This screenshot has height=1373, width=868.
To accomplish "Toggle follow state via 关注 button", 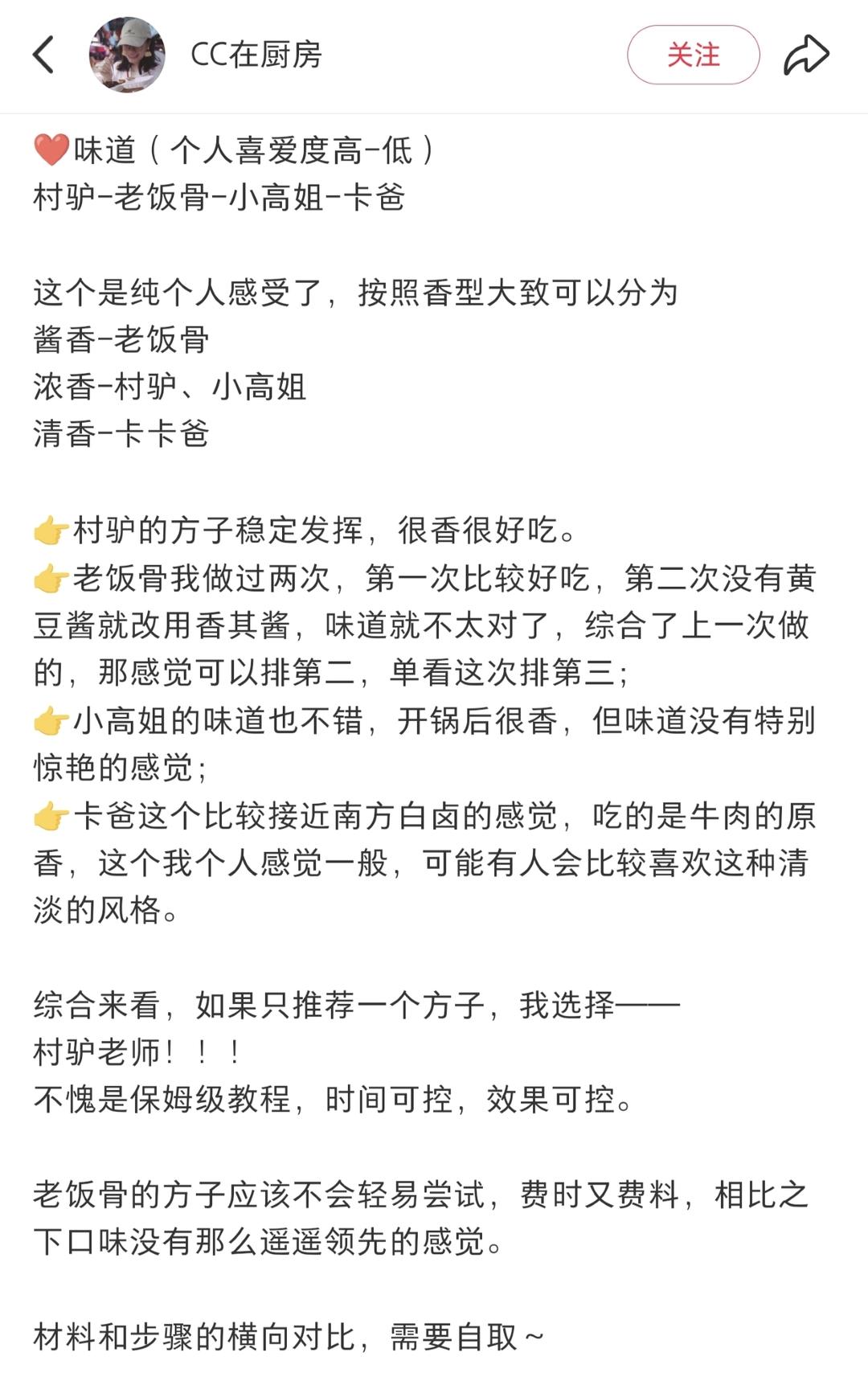I will [x=694, y=55].
